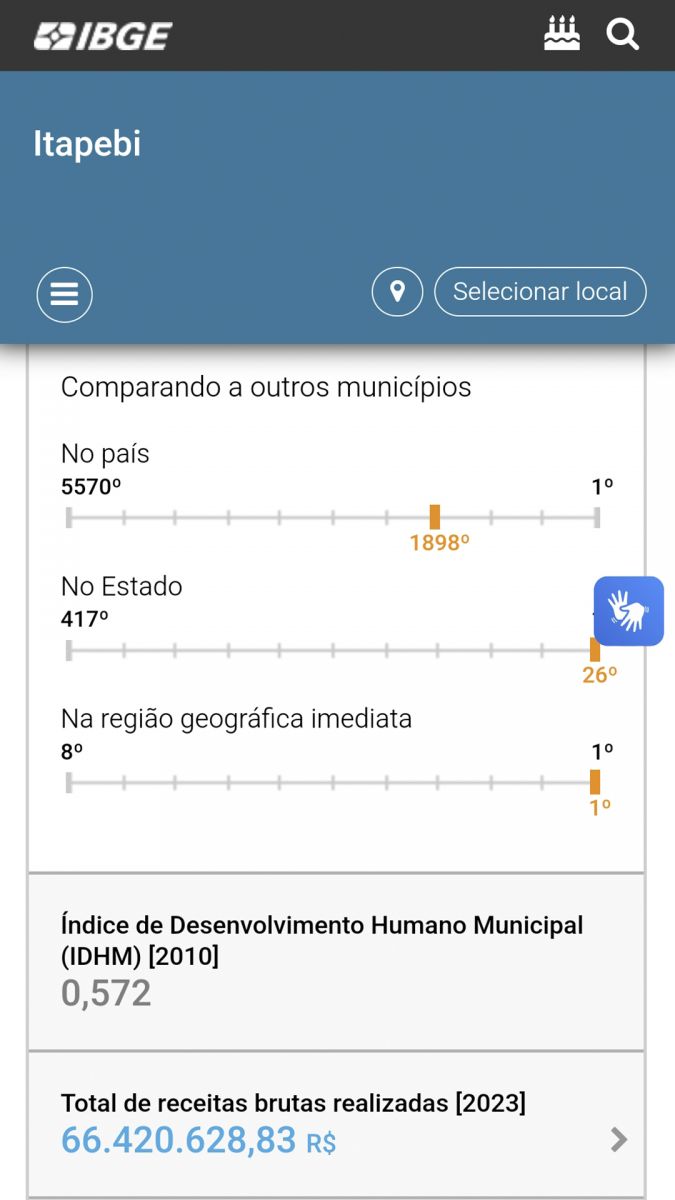
Task: Open the sign language accessibility widget
Action: coord(629,611)
